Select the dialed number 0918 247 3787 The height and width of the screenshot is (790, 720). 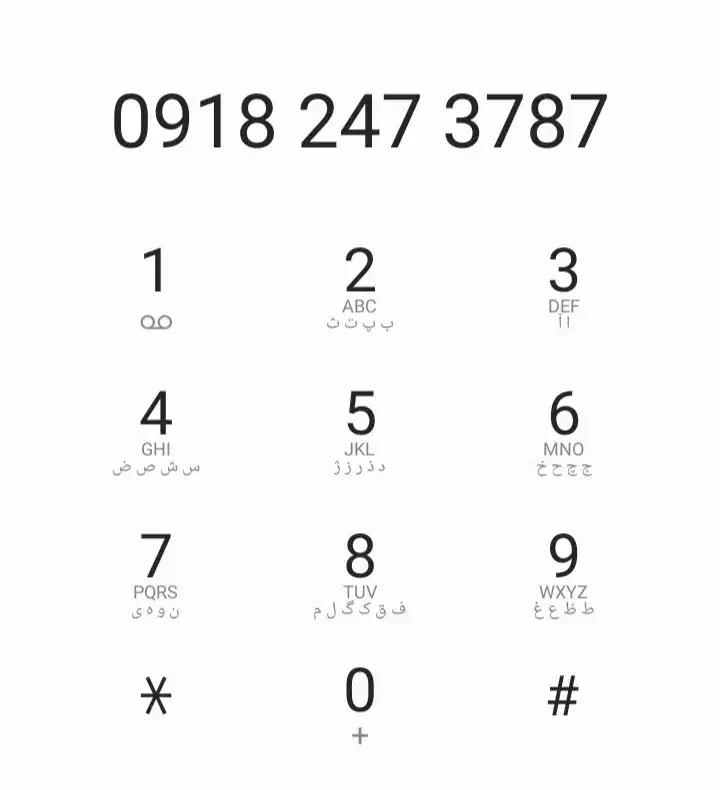pos(360,120)
